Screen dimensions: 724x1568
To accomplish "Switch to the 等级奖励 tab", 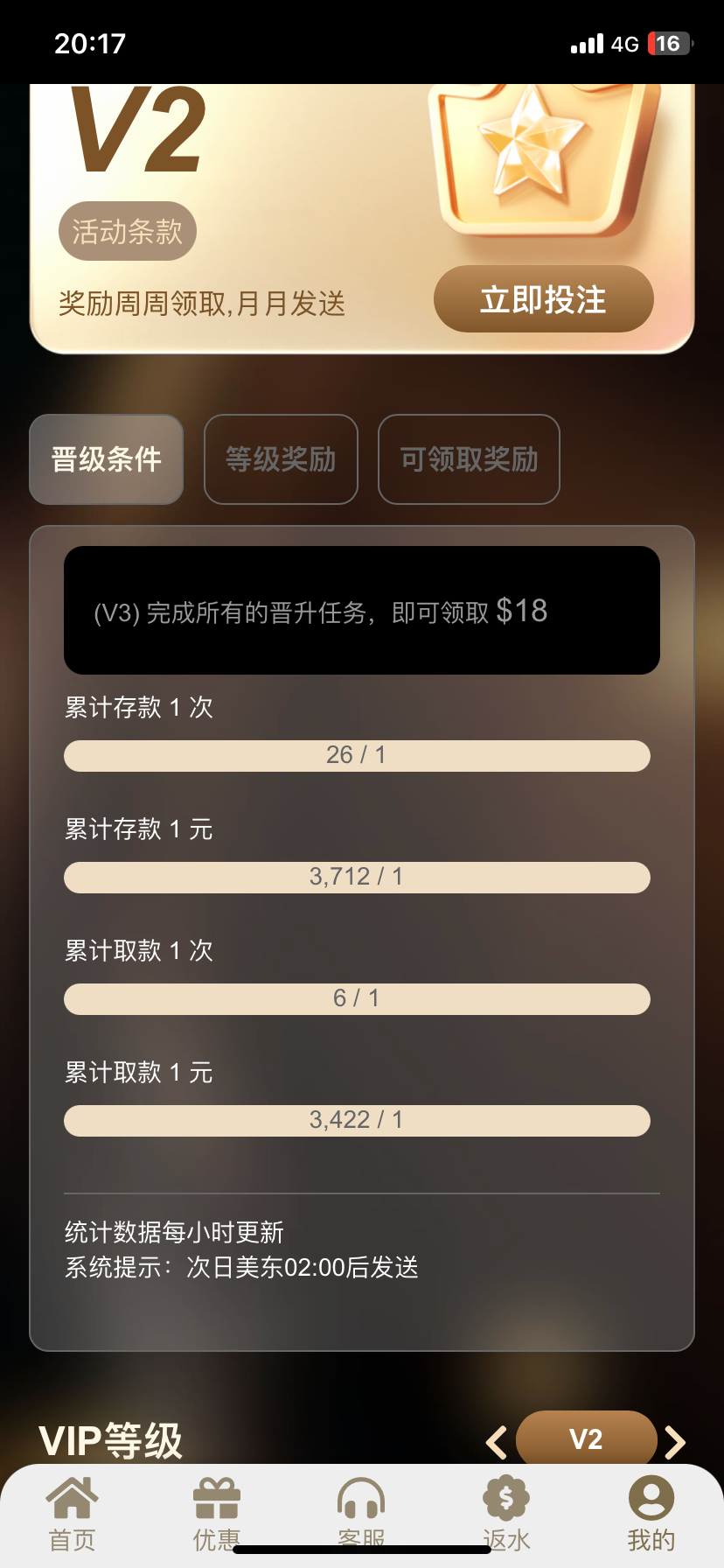I will pyautogui.click(x=281, y=459).
